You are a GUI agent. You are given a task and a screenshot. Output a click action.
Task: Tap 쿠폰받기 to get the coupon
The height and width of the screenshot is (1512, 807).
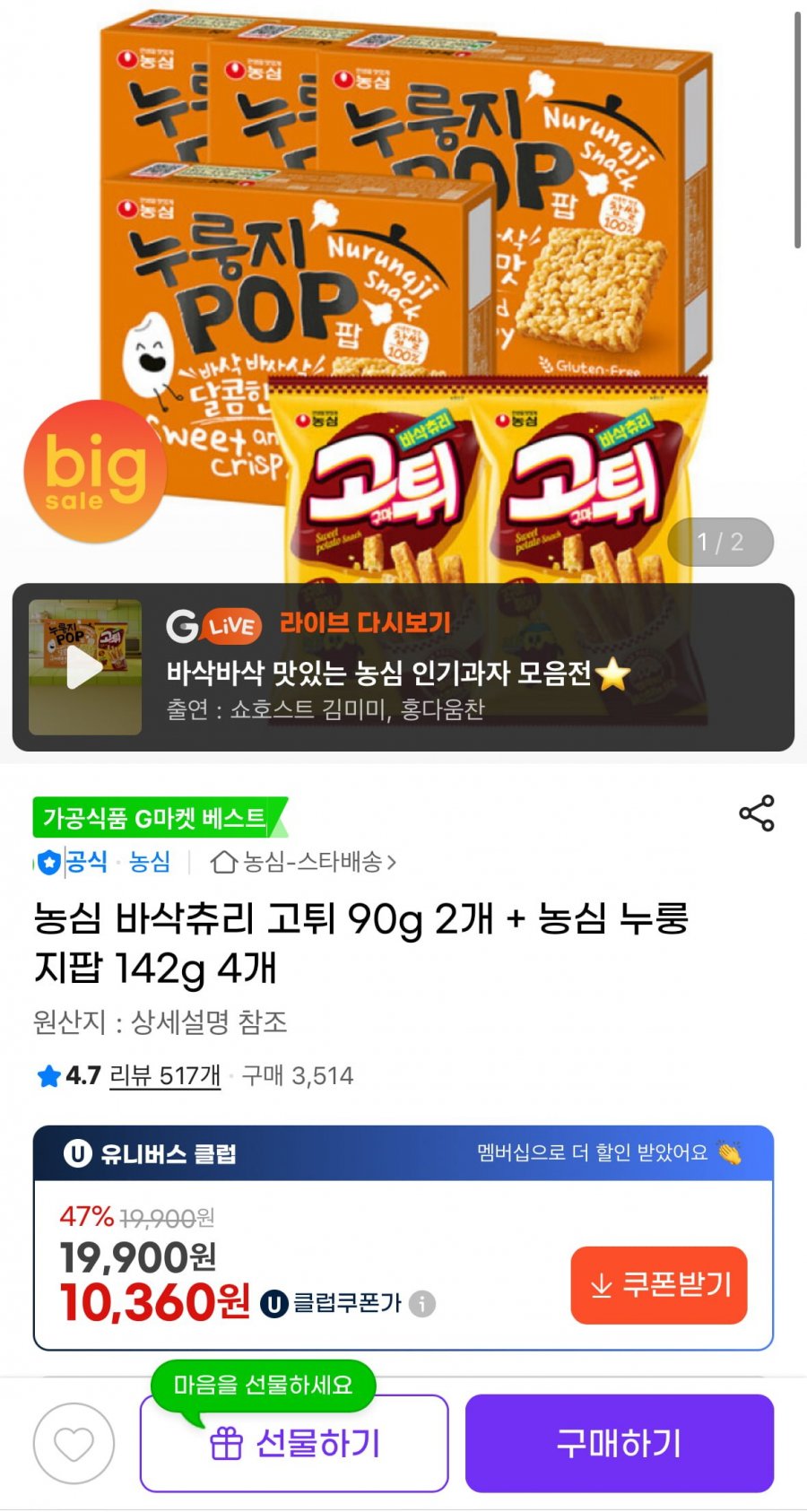click(658, 1285)
